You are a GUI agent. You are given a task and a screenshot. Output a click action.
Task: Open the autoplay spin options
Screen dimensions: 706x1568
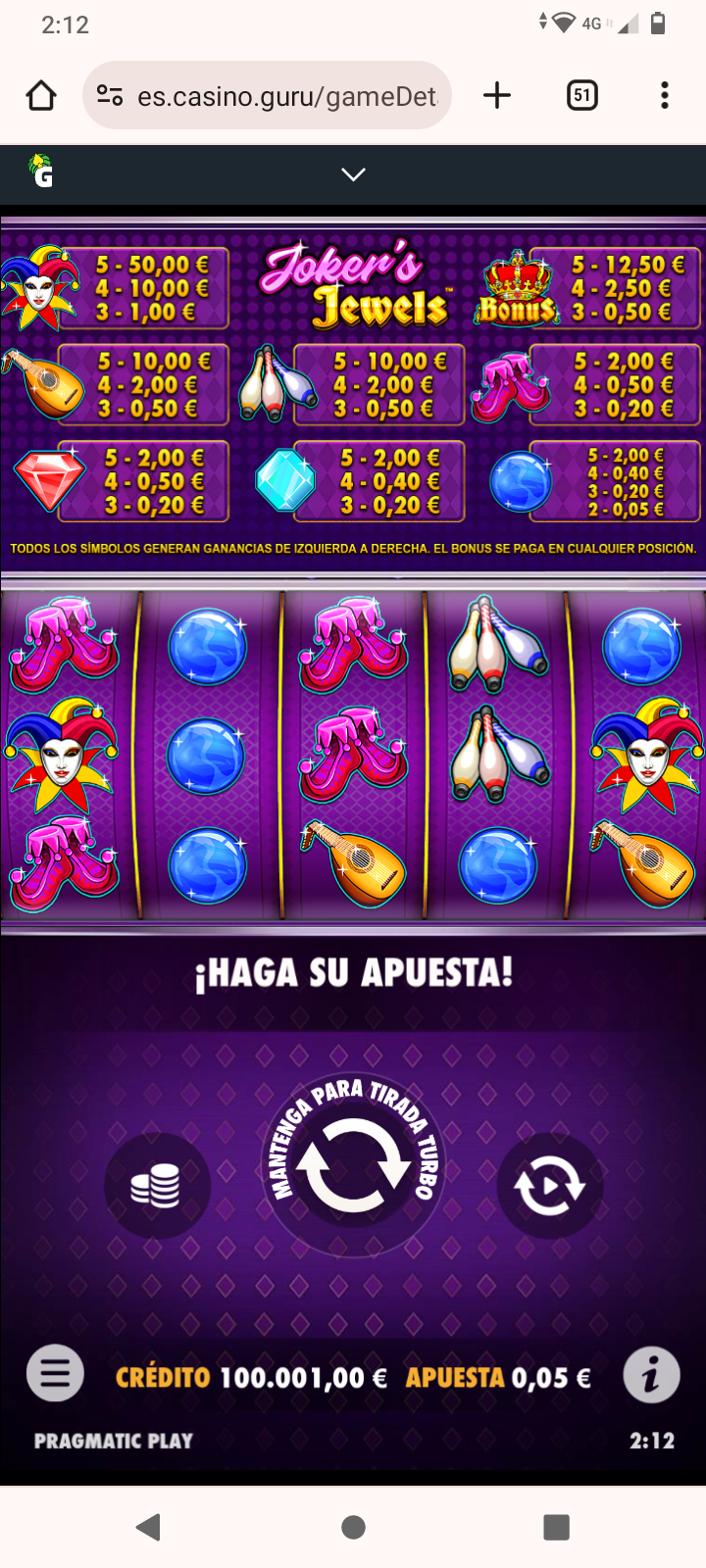point(549,1186)
